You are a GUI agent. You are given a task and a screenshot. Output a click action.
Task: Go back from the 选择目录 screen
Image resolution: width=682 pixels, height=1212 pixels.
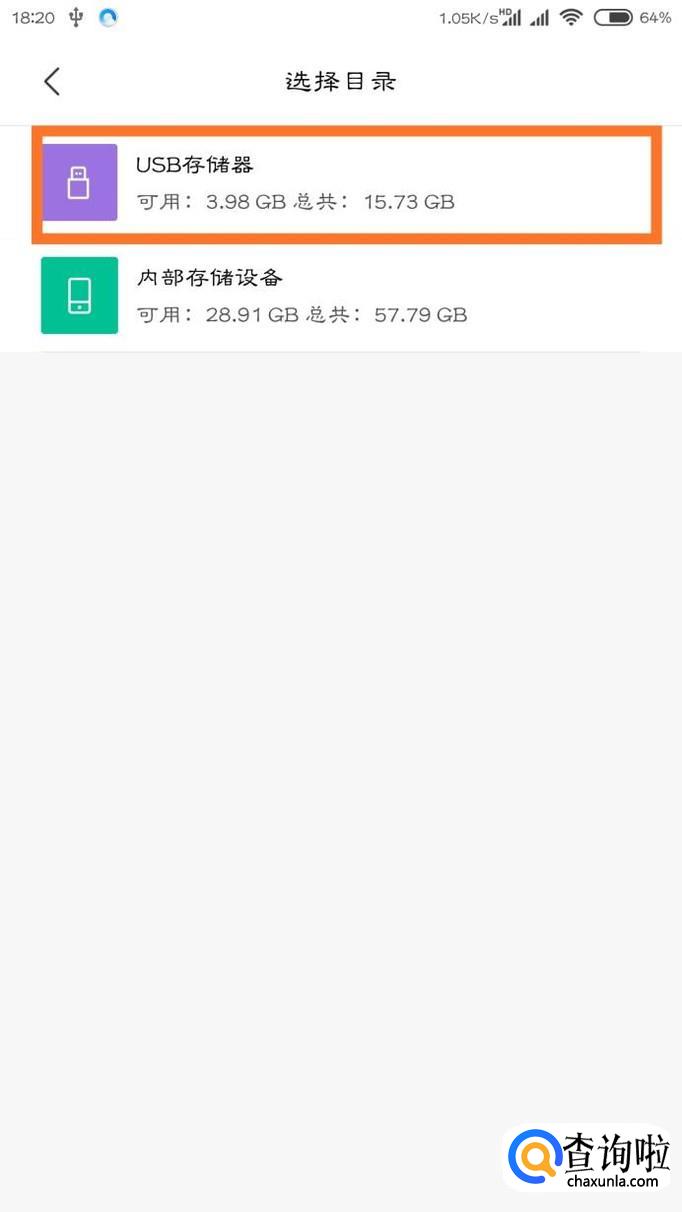pyautogui.click(x=52, y=82)
